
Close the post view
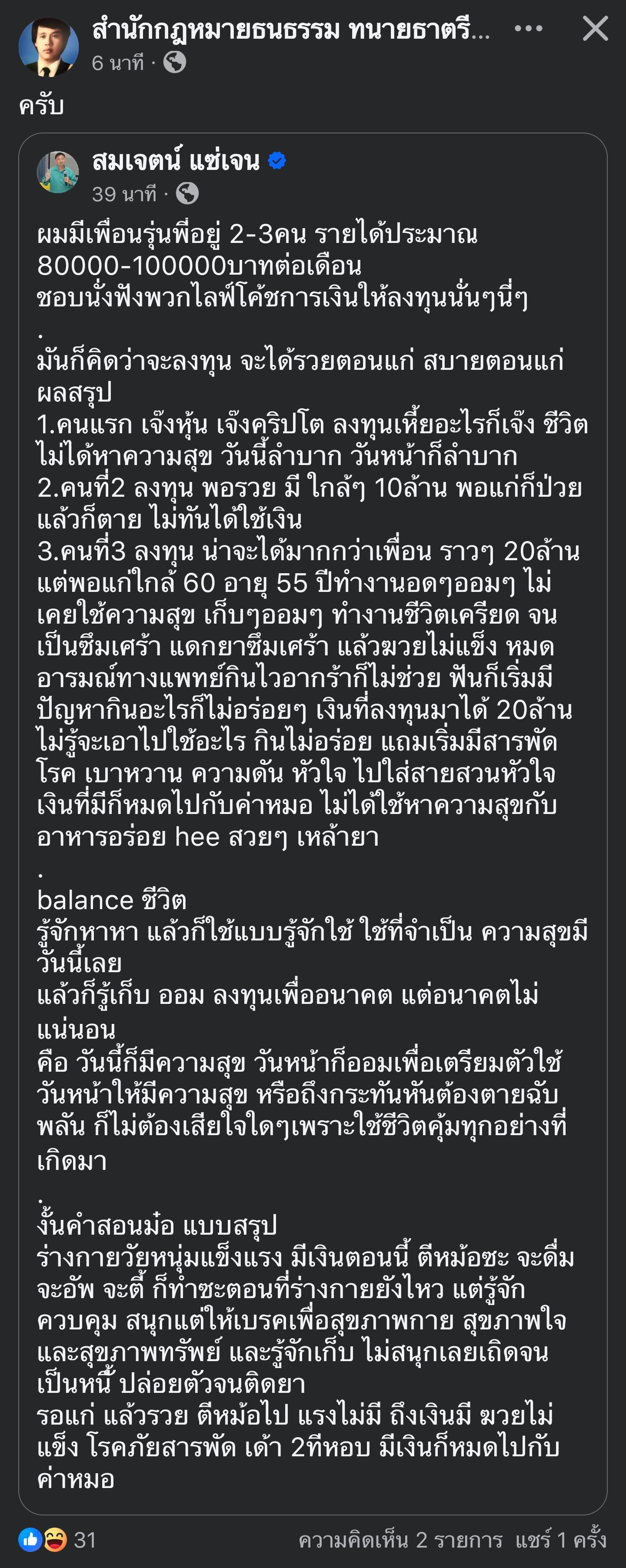[x=595, y=29]
